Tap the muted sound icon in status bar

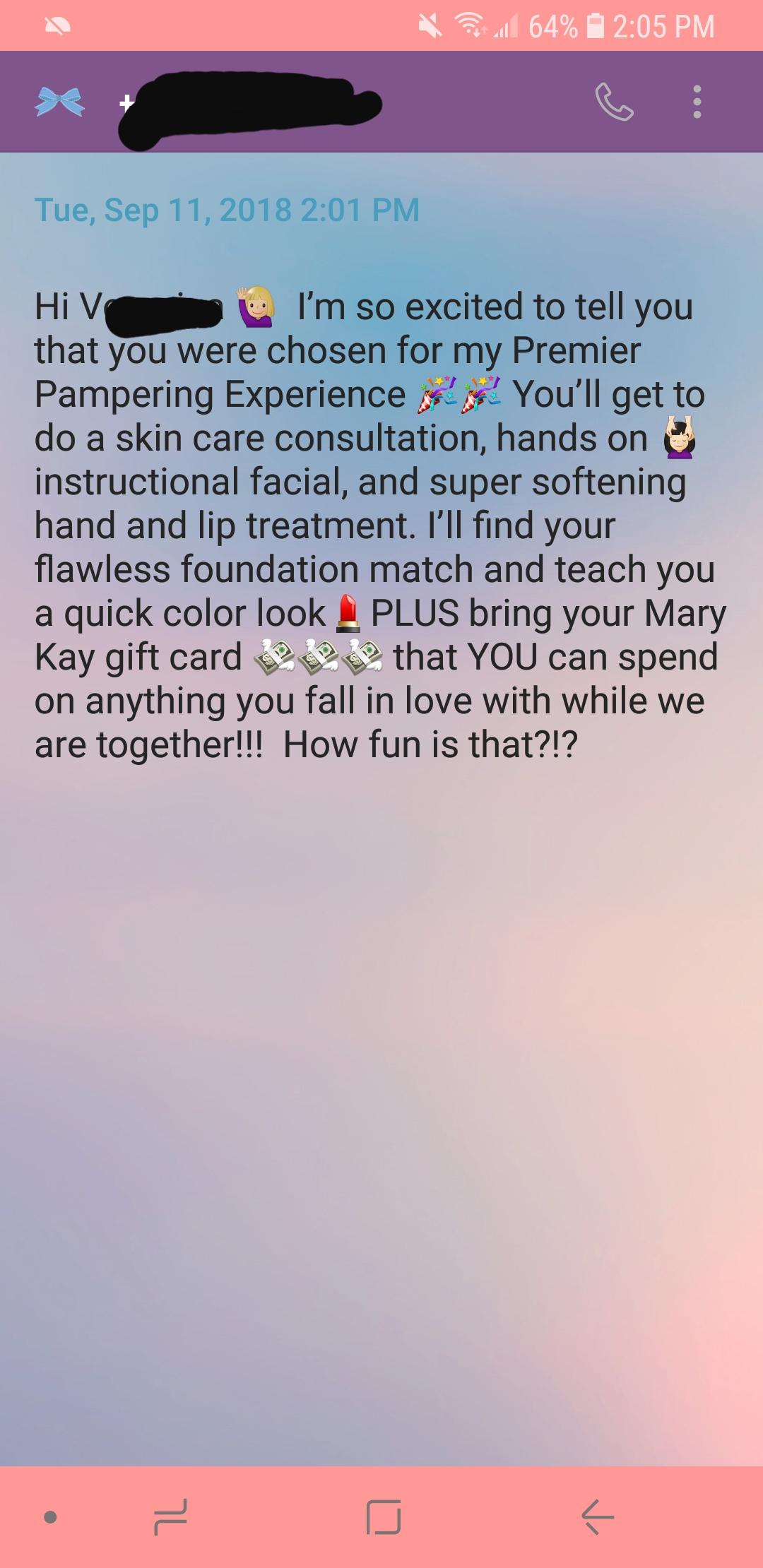point(430,25)
